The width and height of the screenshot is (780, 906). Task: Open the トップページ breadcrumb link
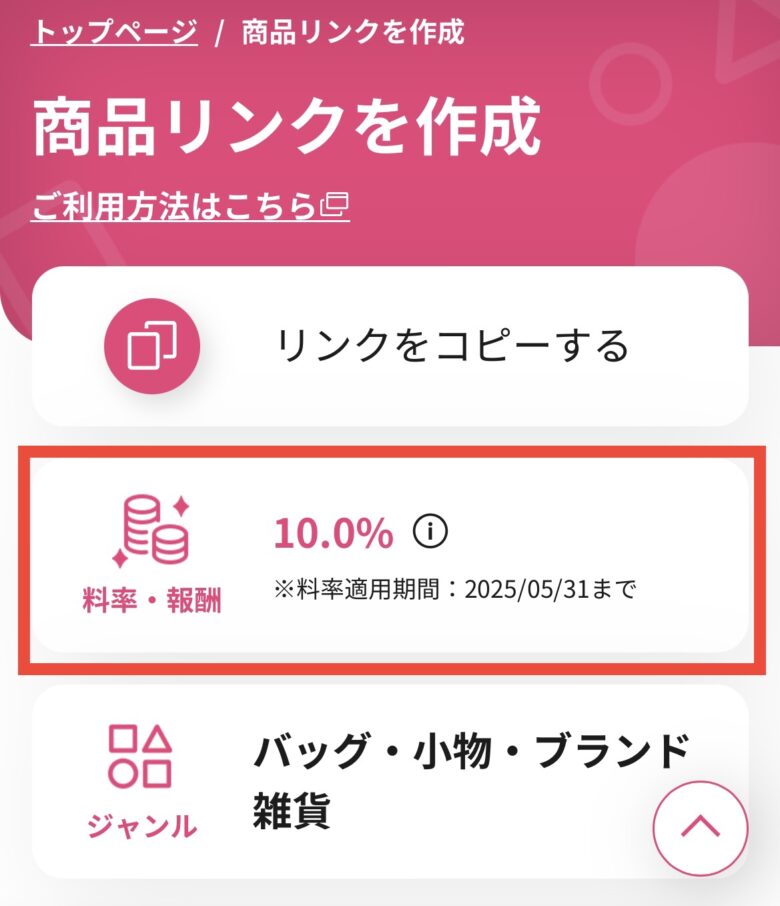point(114,31)
